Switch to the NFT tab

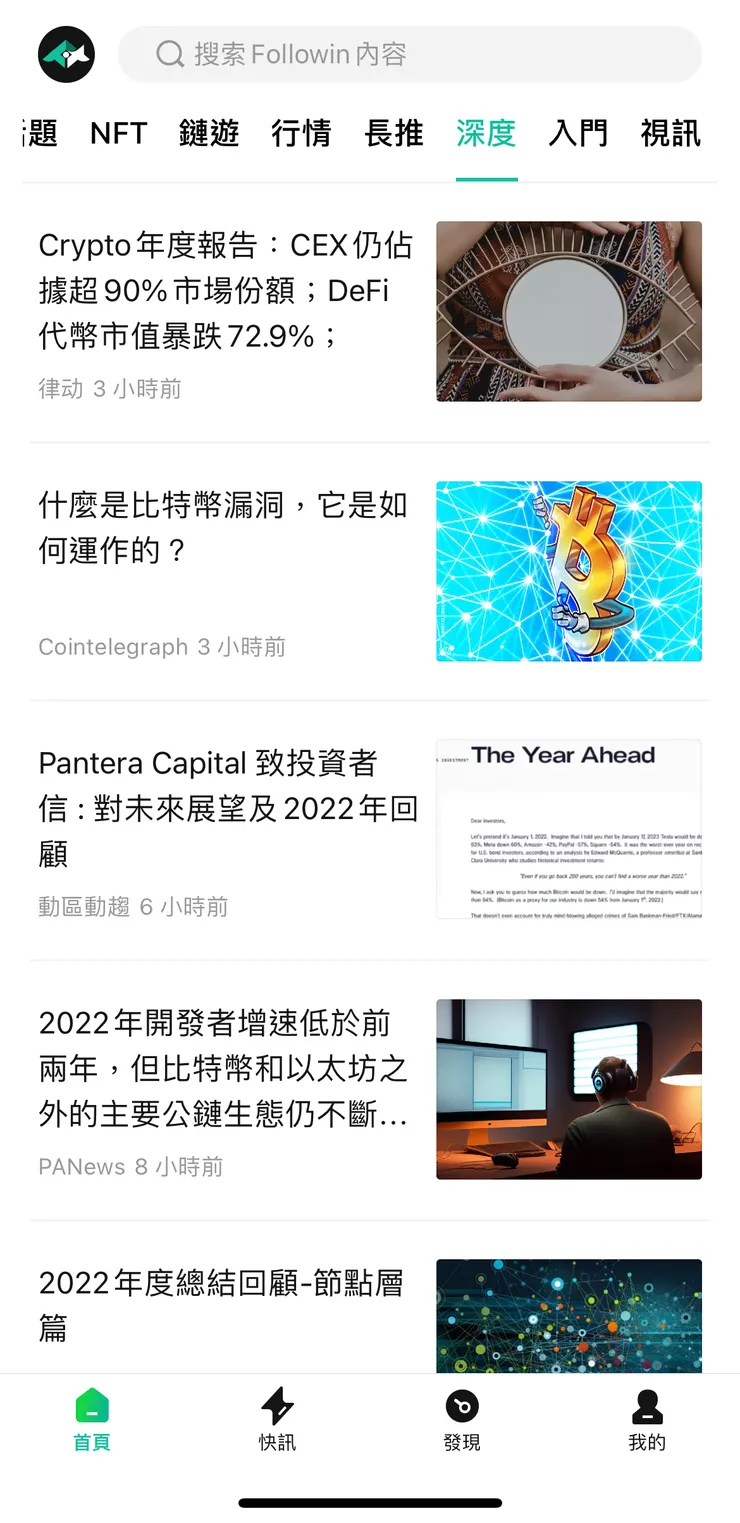[x=118, y=133]
